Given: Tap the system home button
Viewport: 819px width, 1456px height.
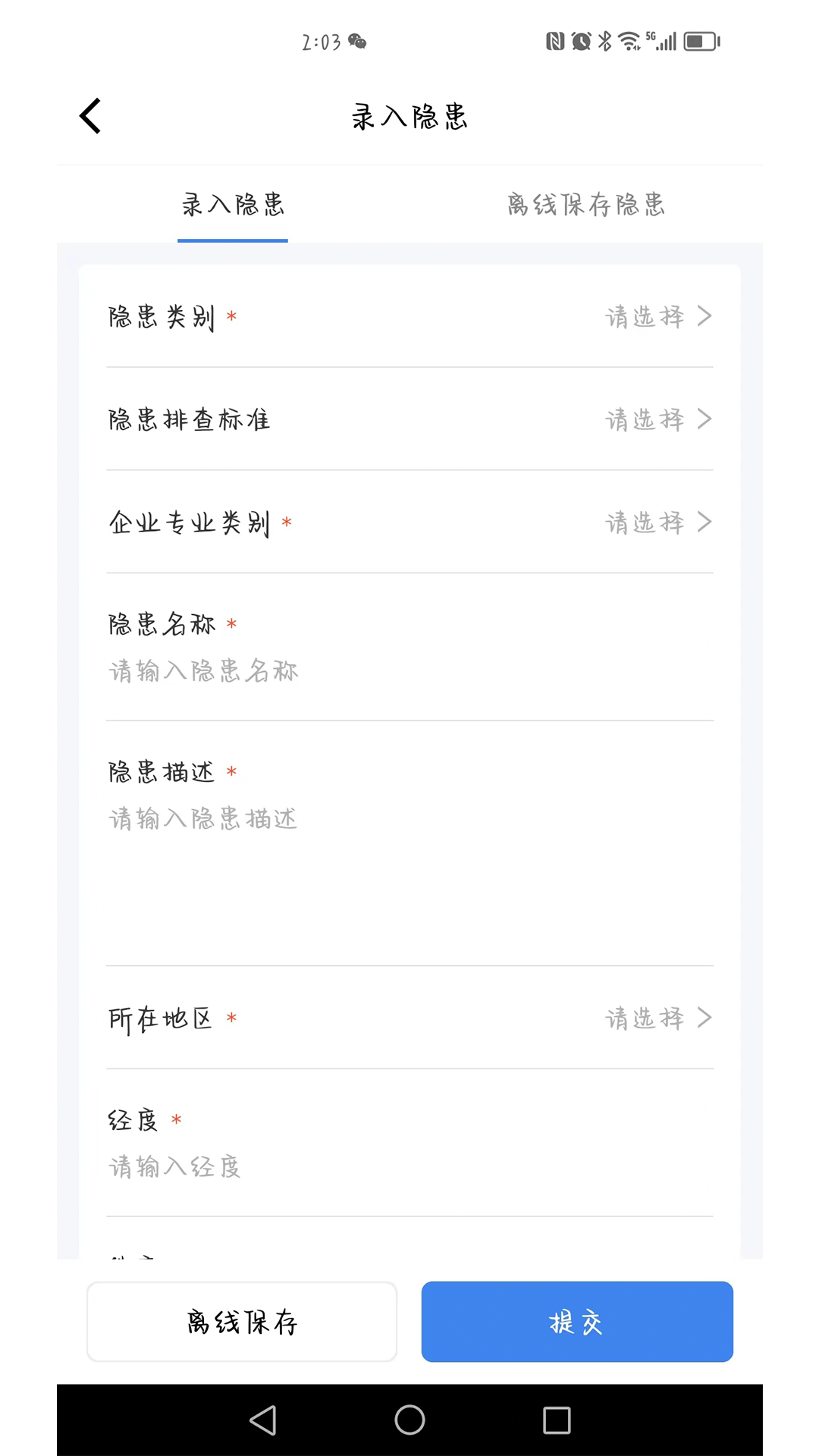Looking at the screenshot, I should [x=409, y=1420].
